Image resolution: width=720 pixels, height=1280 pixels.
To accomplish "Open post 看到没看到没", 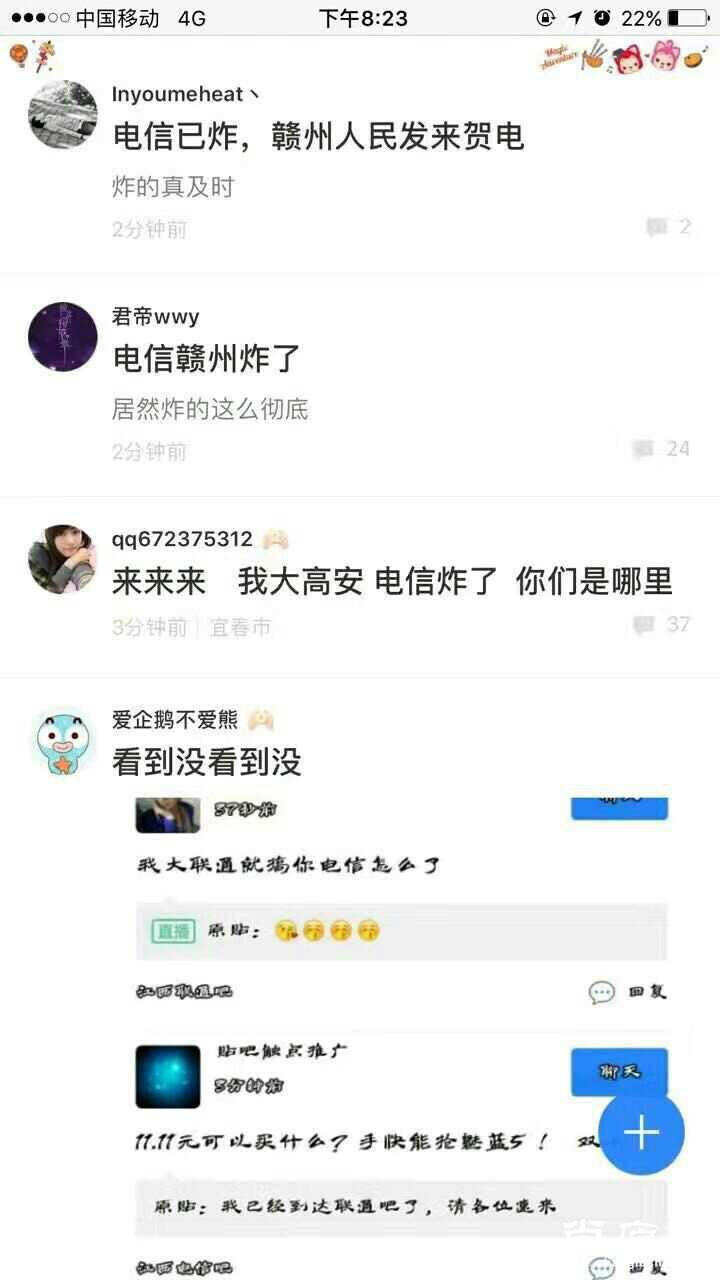I will tap(206, 762).
